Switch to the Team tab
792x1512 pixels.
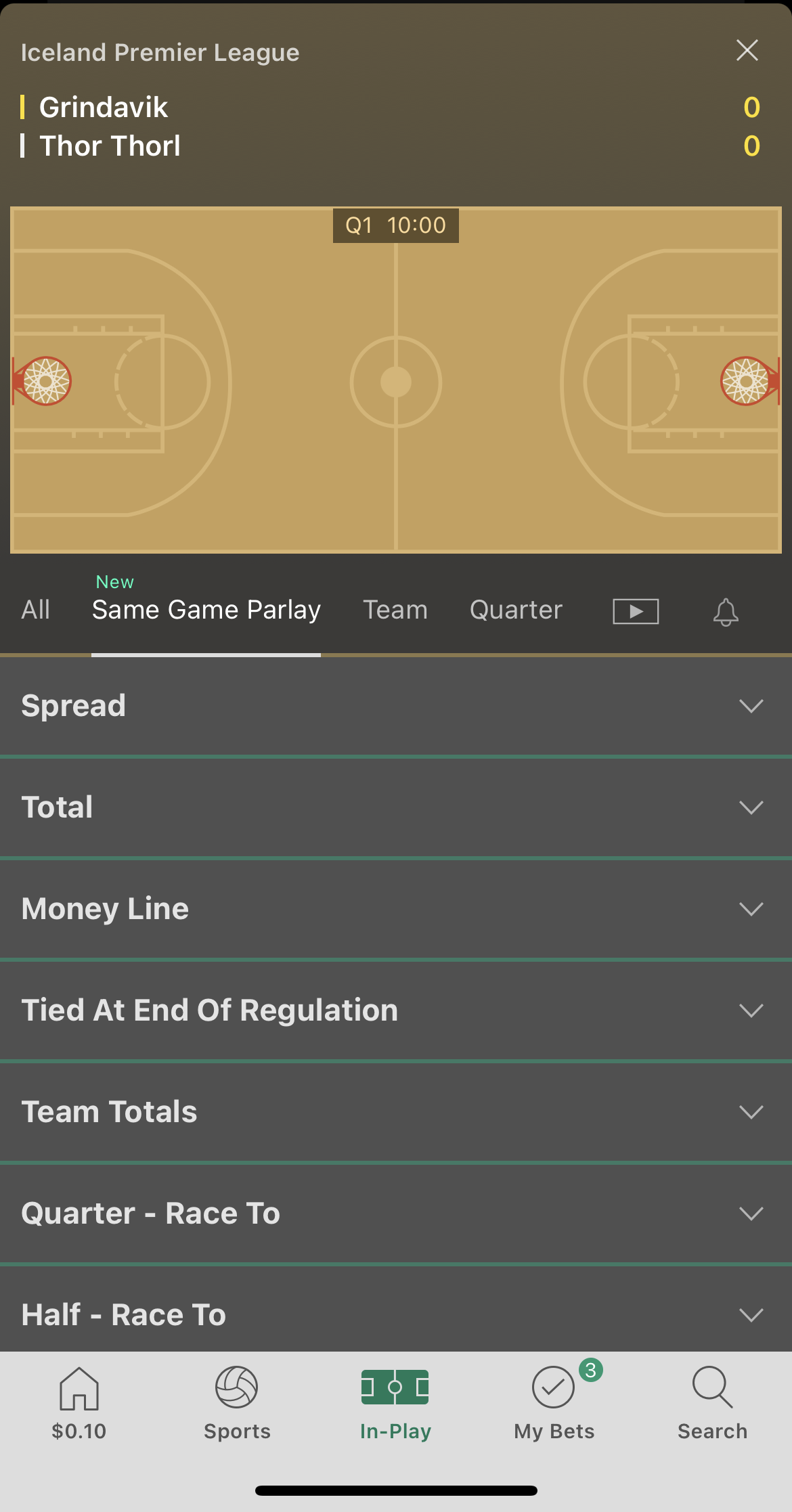point(395,610)
